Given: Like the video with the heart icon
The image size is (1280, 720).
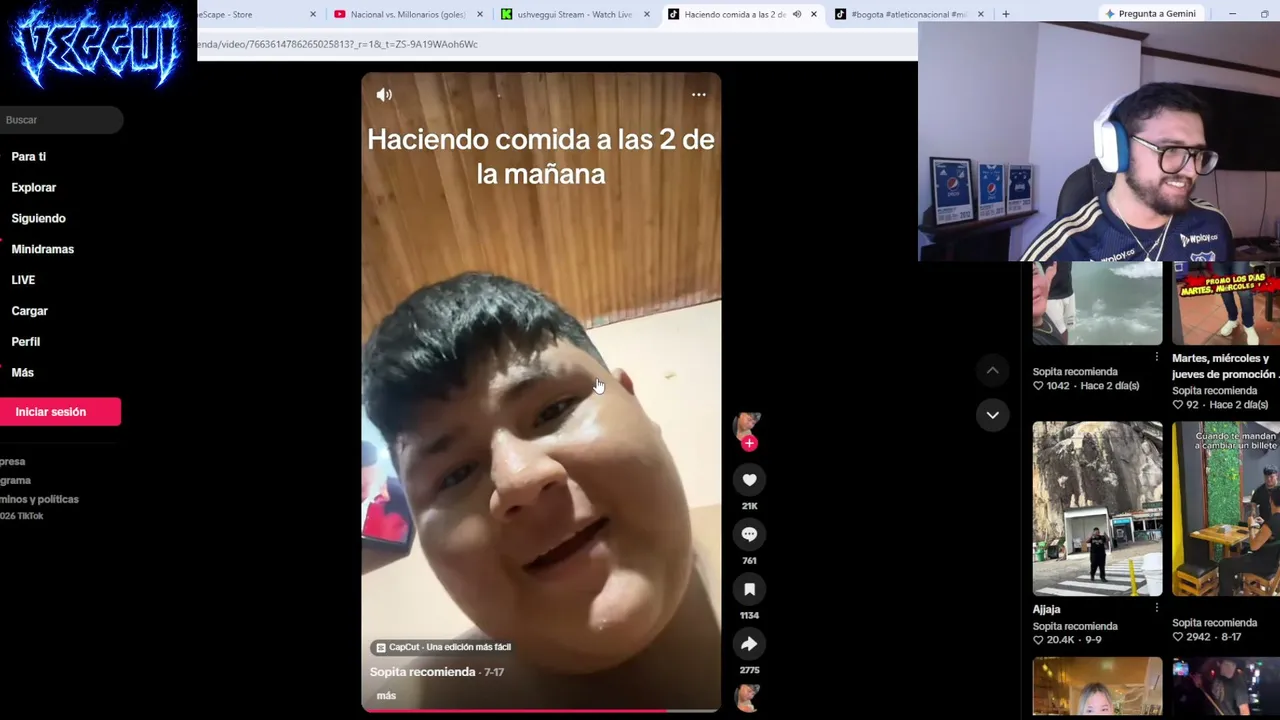Looking at the screenshot, I should [749, 480].
